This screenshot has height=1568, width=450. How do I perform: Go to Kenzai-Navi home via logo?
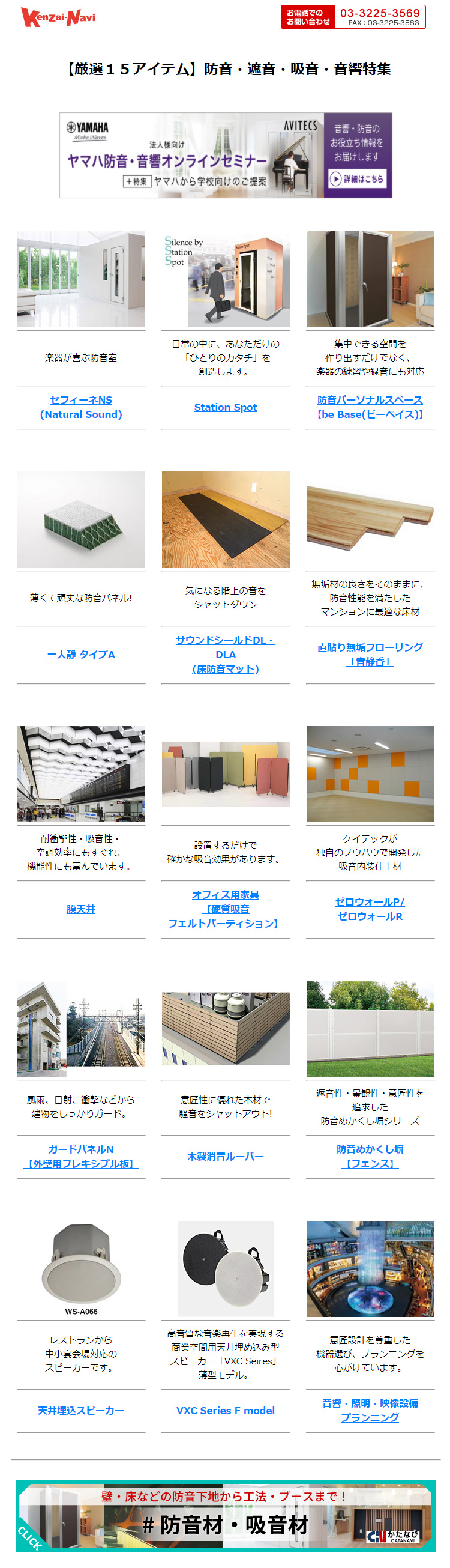tap(58, 17)
